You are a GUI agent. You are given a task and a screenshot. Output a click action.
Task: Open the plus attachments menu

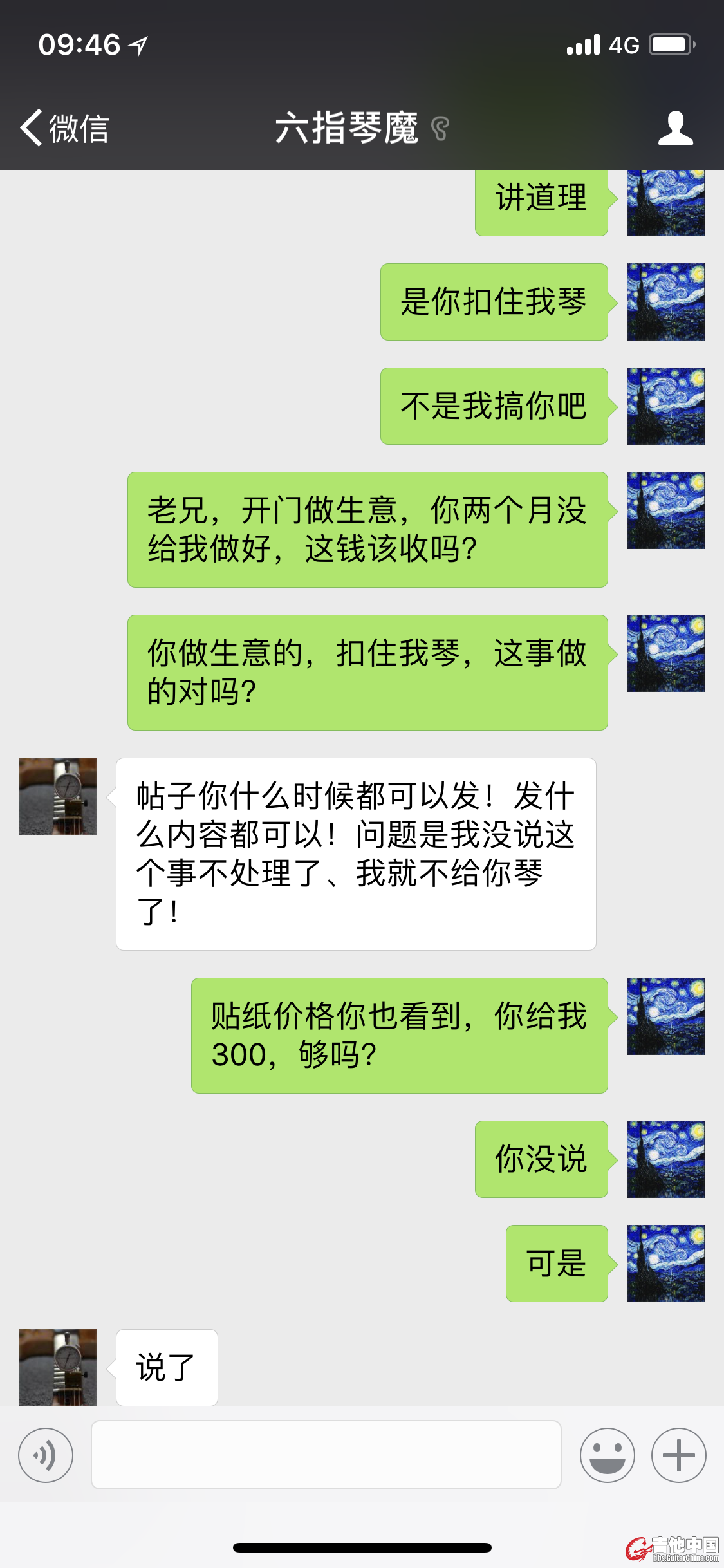click(x=678, y=1455)
